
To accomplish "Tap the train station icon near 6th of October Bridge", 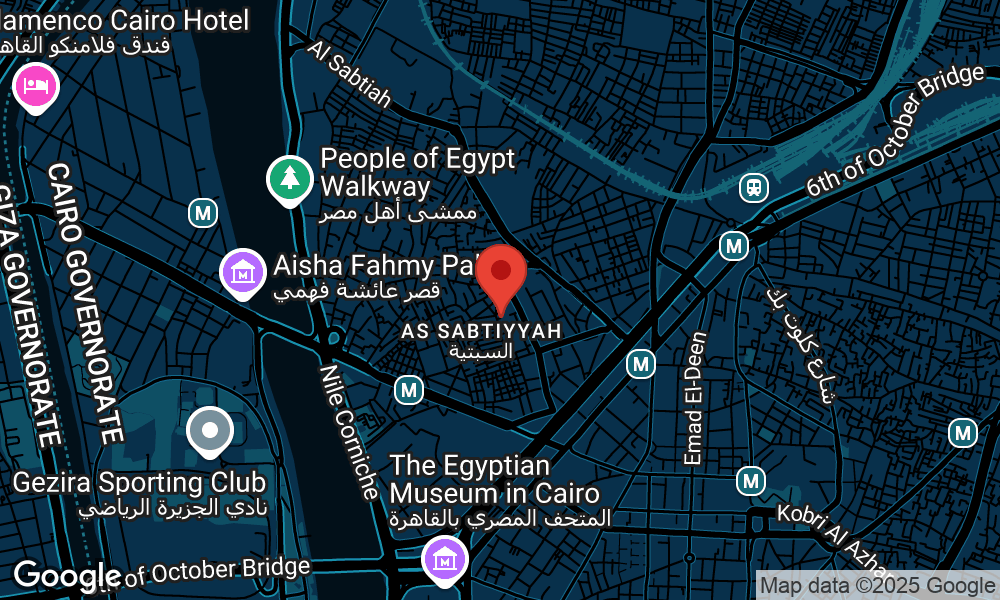I will [x=753, y=186].
